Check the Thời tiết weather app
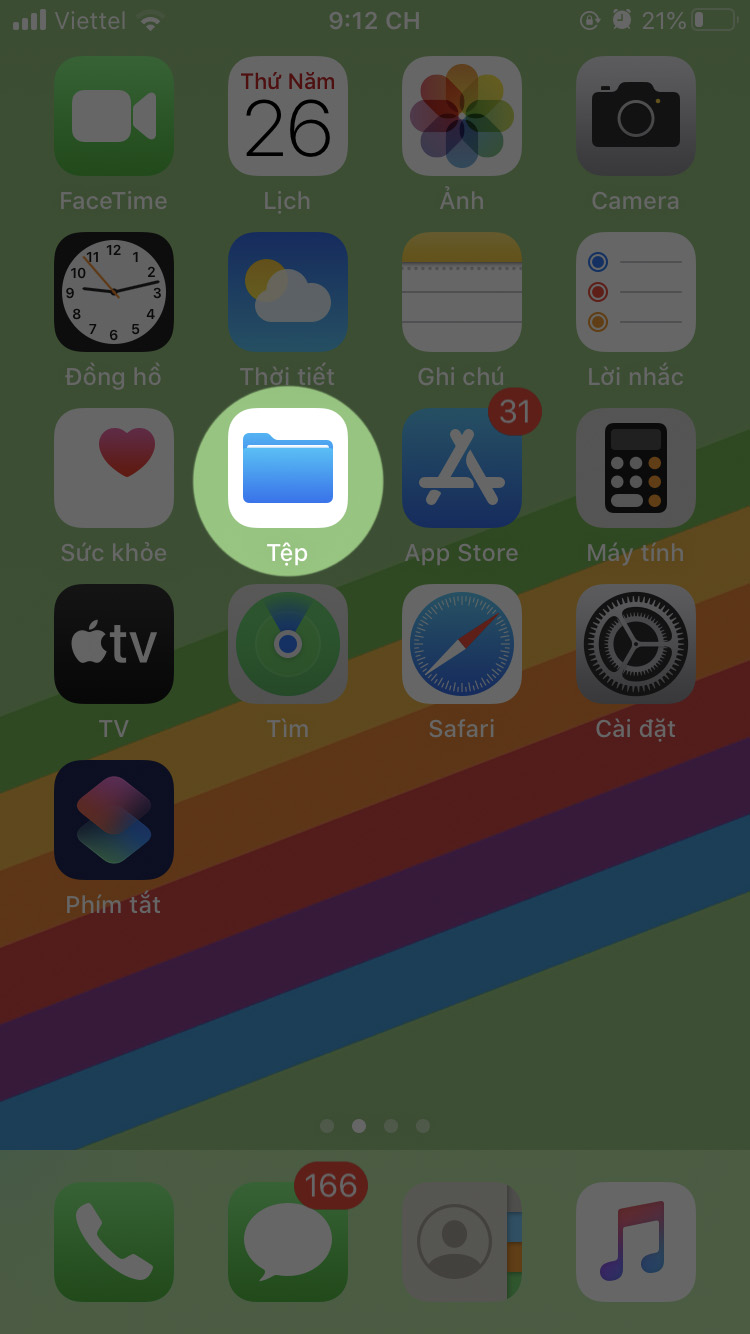The width and height of the screenshot is (750, 1334). pyautogui.click(x=288, y=292)
